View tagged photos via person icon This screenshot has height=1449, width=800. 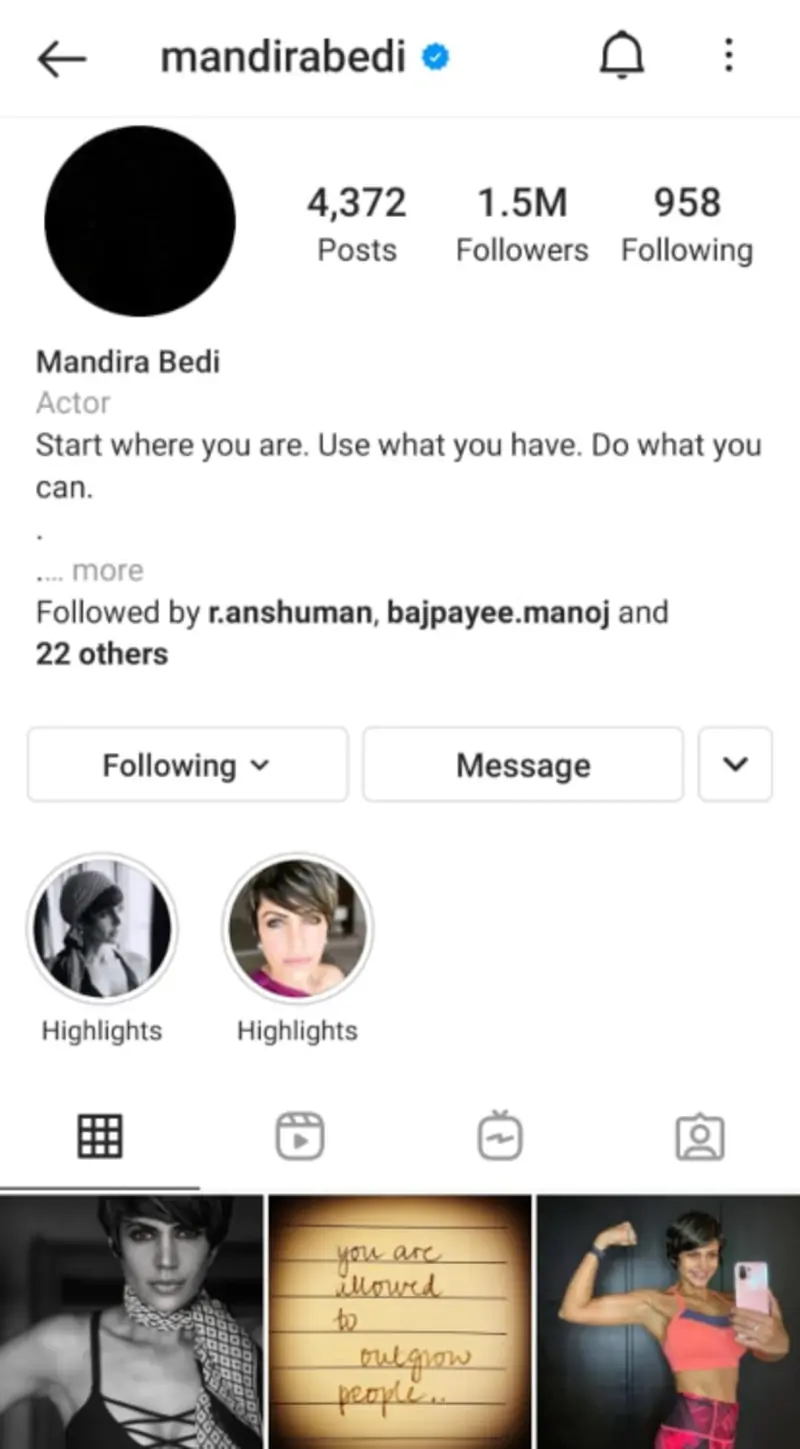tap(700, 1135)
